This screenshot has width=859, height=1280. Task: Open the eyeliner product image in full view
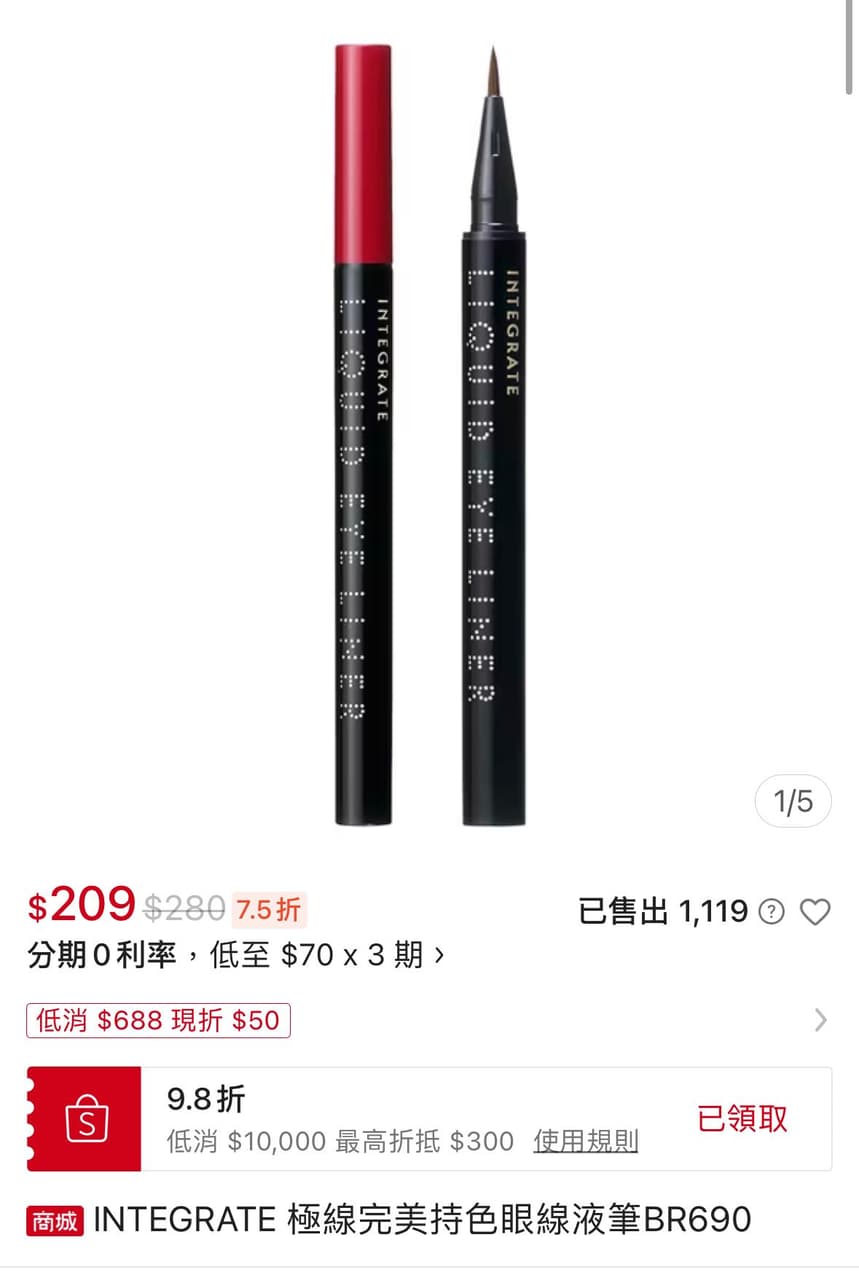pyautogui.click(x=429, y=435)
